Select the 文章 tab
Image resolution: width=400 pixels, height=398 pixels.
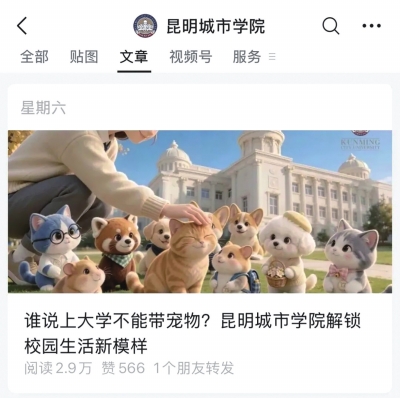[x=134, y=57]
